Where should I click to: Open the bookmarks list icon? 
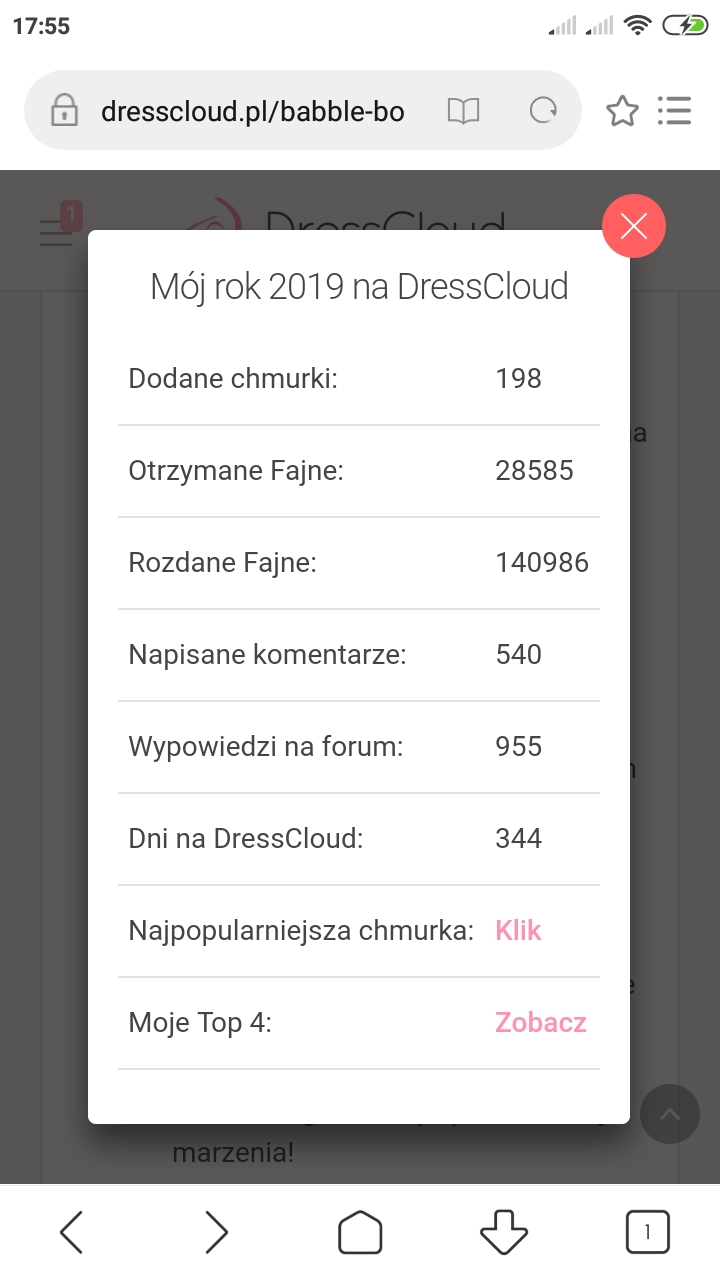[675, 111]
